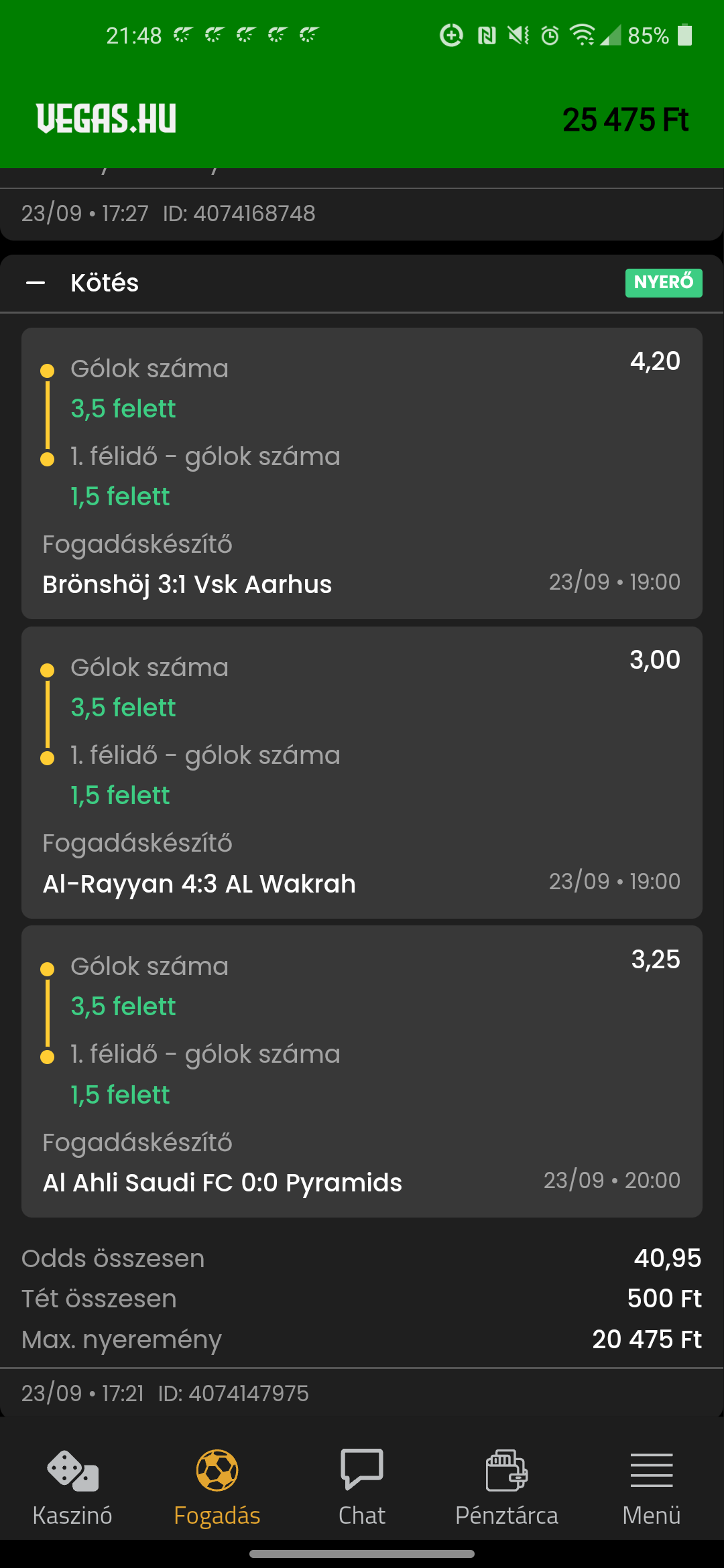Viewport: 724px width, 1568px height.
Task: Open the Al-Rayyan vs AL Wakrah bet card
Action: pyautogui.click(x=362, y=772)
